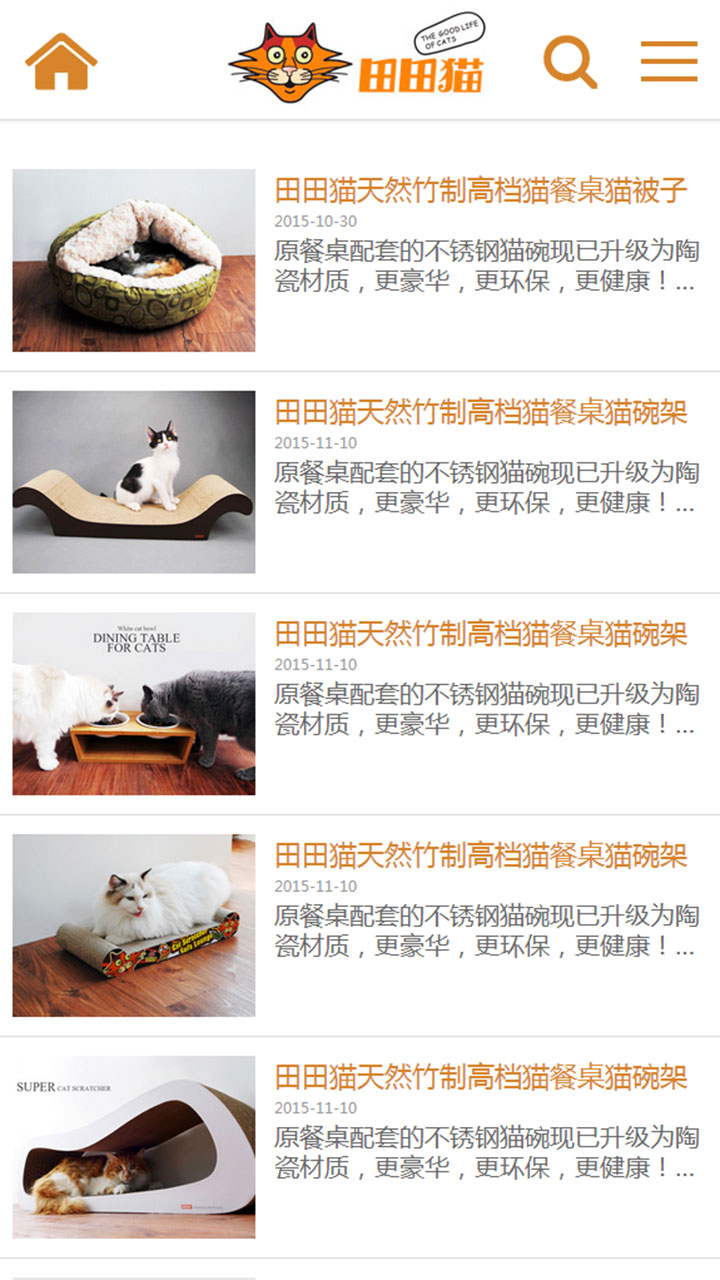Open the Dining Table for Cats photo
The width and height of the screenshot is (720, 1280).
click(x=134, y=704)
